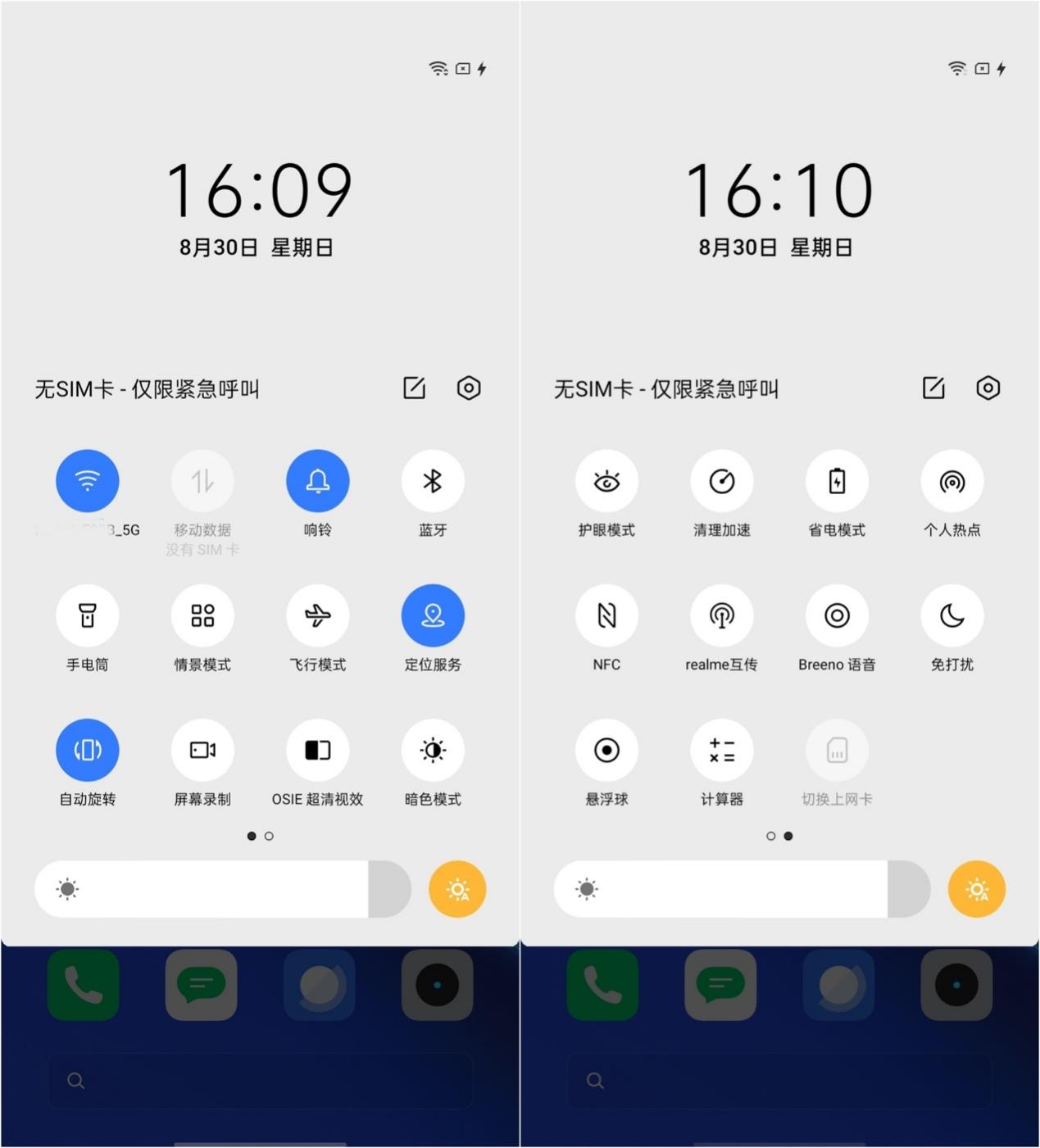Screen dimensions: 1040x1148
Task: Enable 省电模式 power saving
Action: pos(837,481)
